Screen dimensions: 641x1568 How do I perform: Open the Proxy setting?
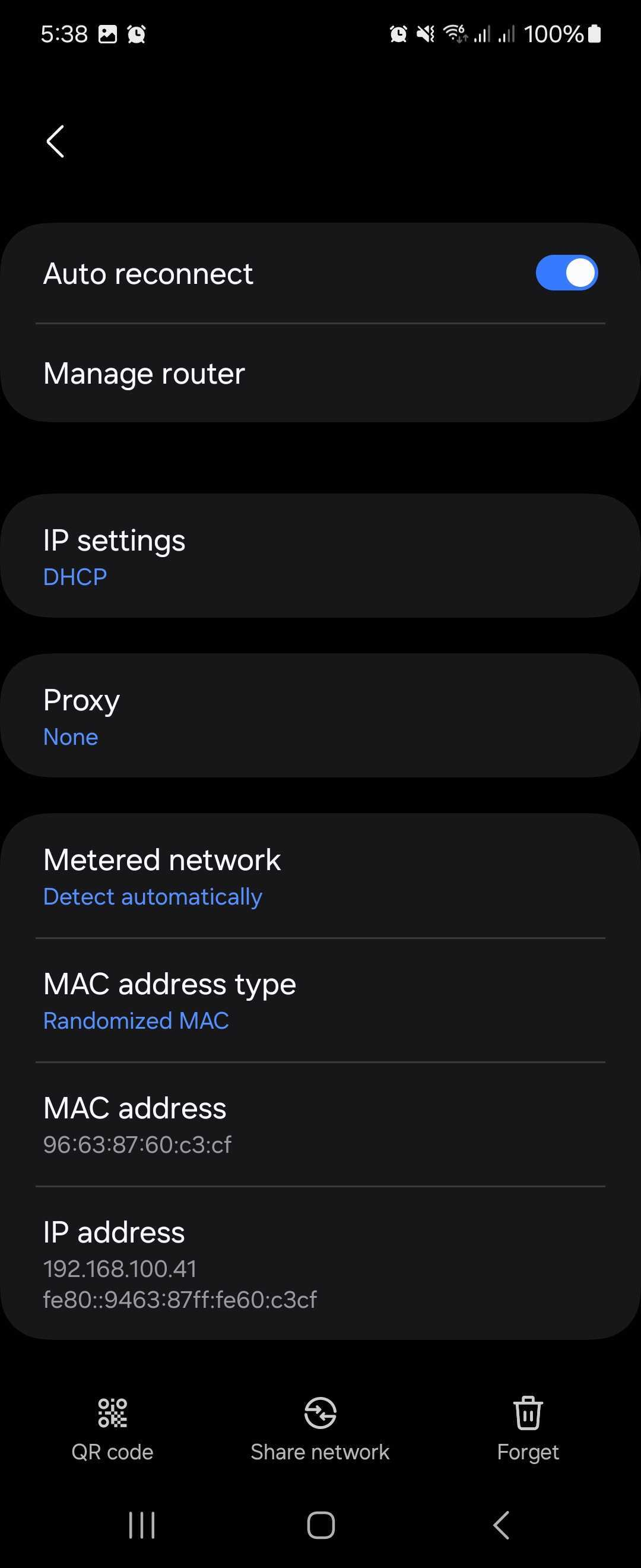click(320, 716)
